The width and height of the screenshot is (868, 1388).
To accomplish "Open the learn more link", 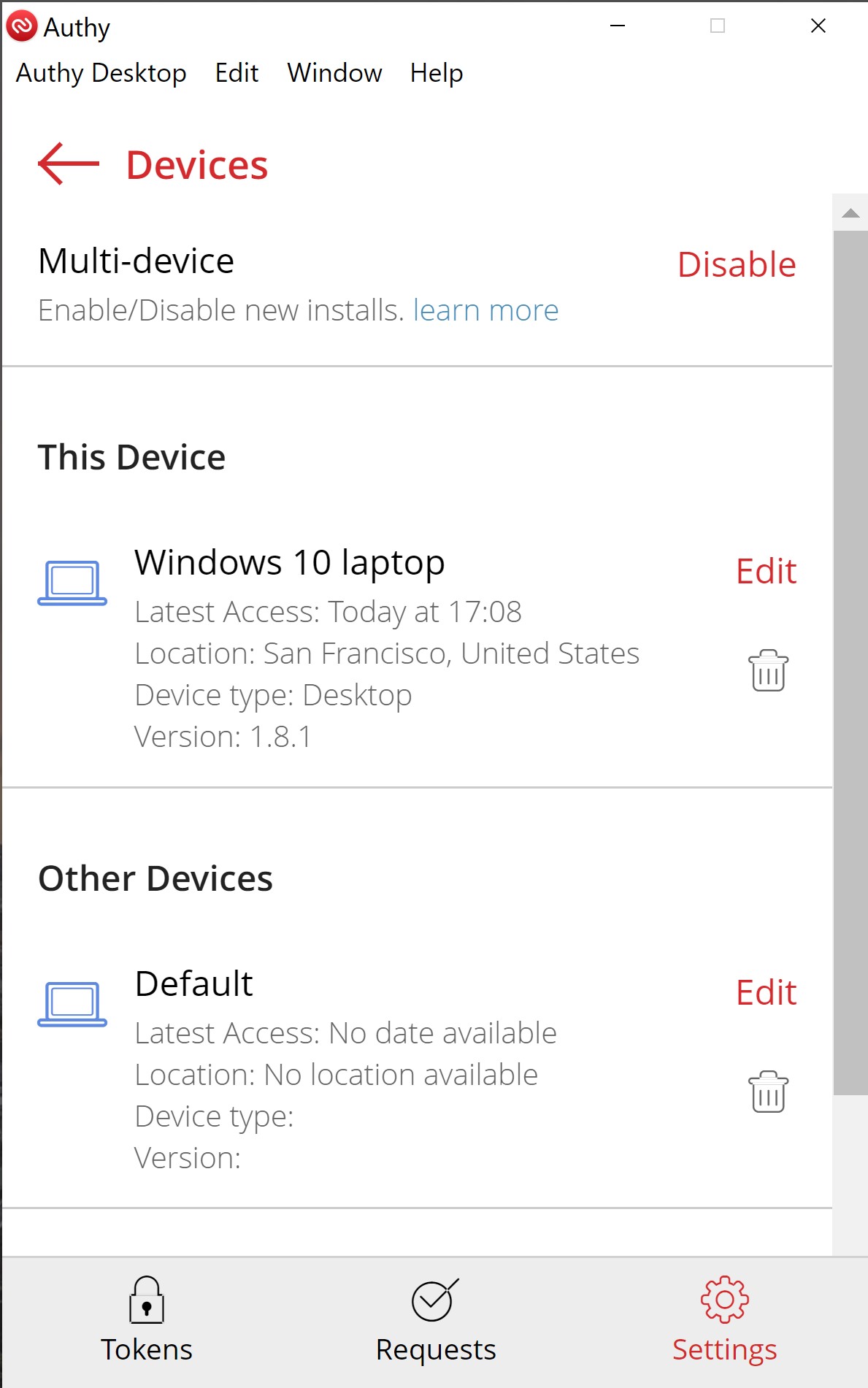I will 486,310.
